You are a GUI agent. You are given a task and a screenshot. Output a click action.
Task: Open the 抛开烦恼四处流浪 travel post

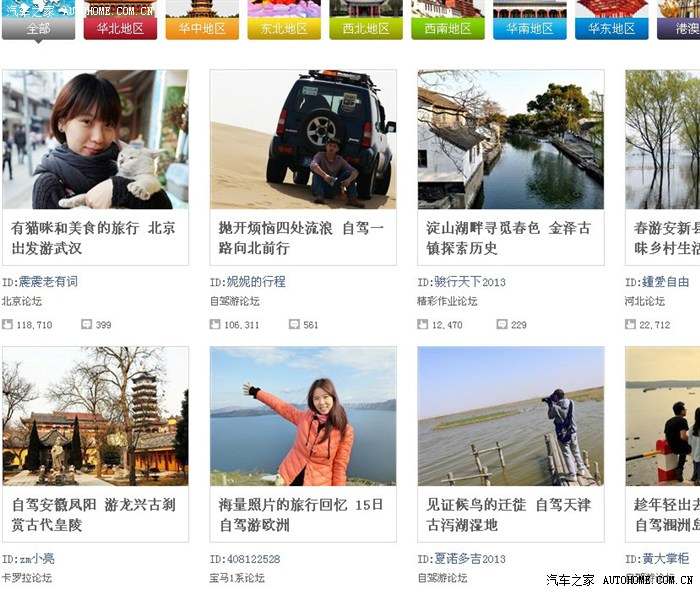click(x=301, y=238)
